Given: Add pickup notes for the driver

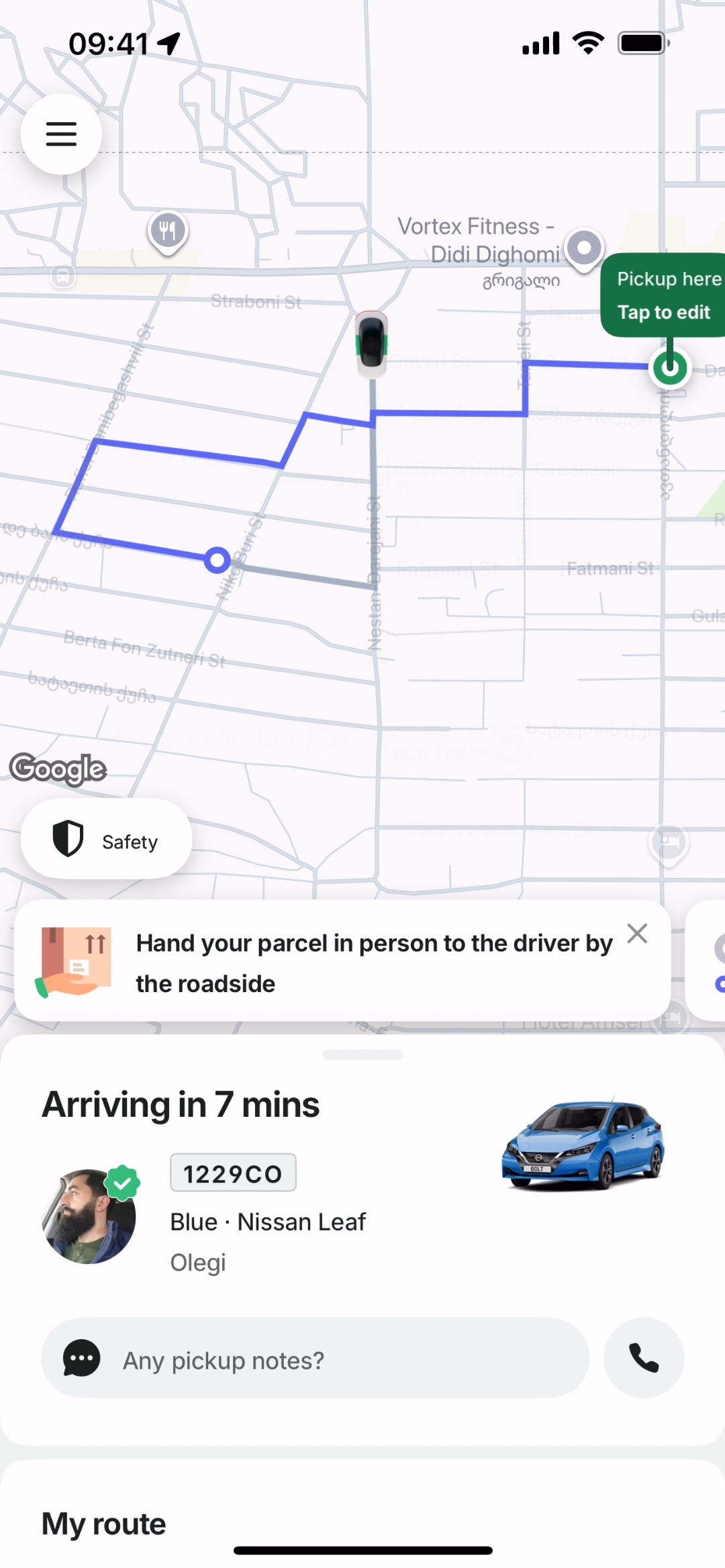Looking at the screenshot, I should (x=316, y=1360).
